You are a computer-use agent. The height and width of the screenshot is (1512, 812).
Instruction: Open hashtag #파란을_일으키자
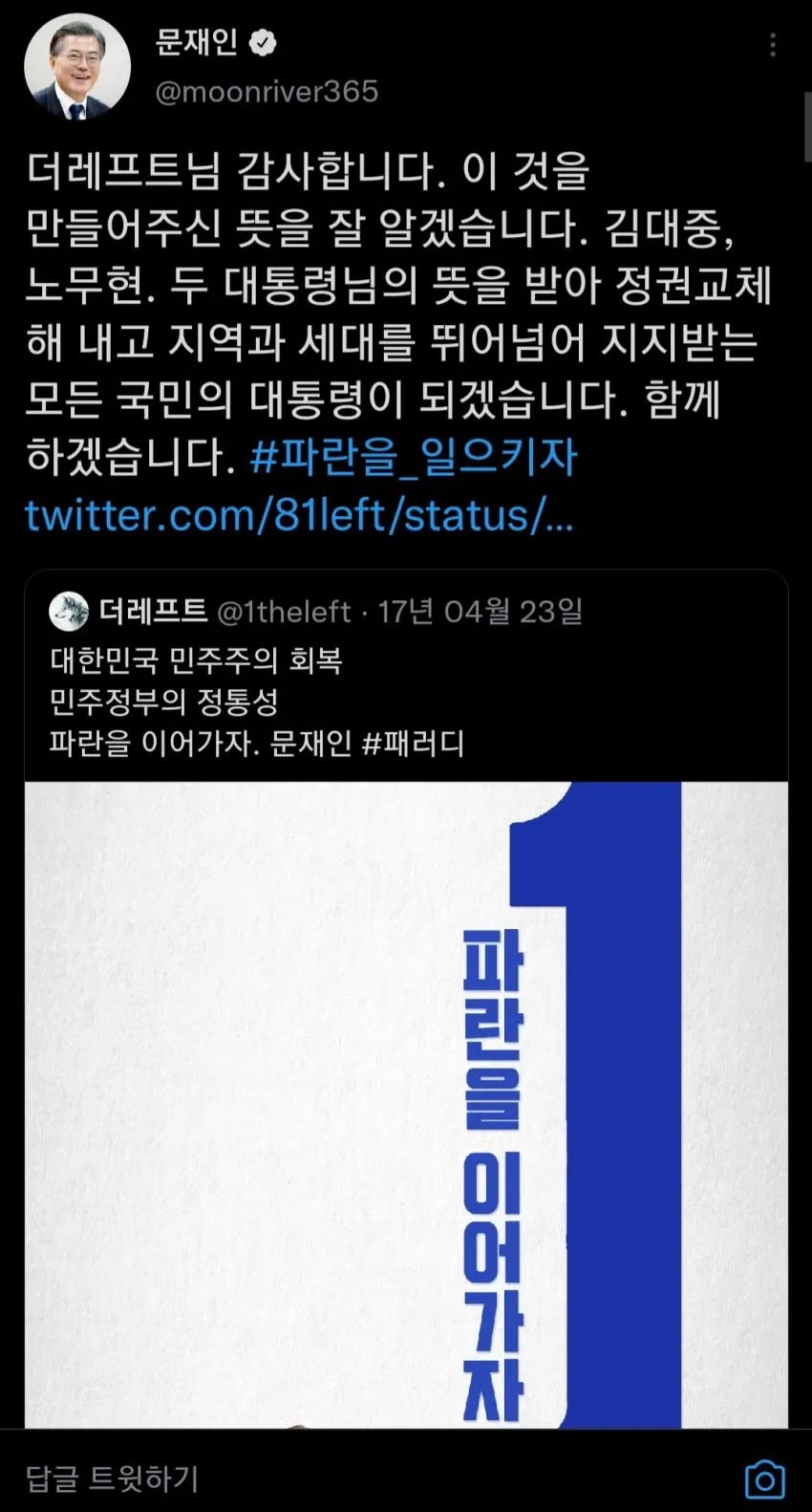(x=413, y=457)
